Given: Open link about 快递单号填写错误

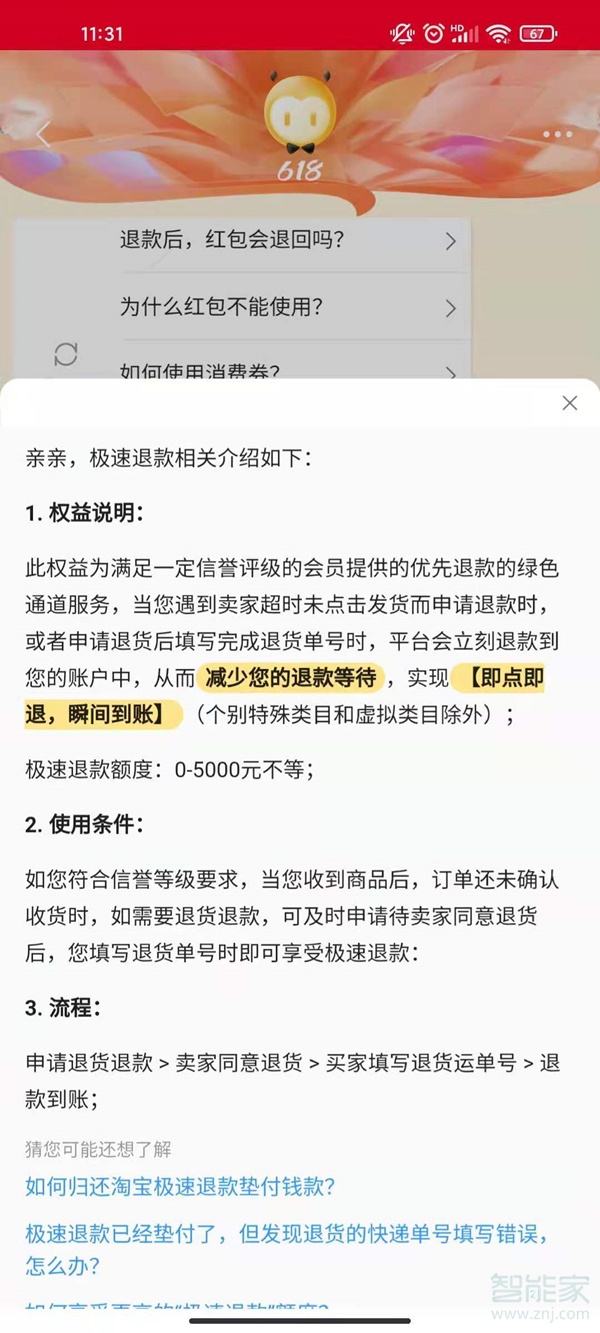Looking at the screenshot, I should point(287,1249).
